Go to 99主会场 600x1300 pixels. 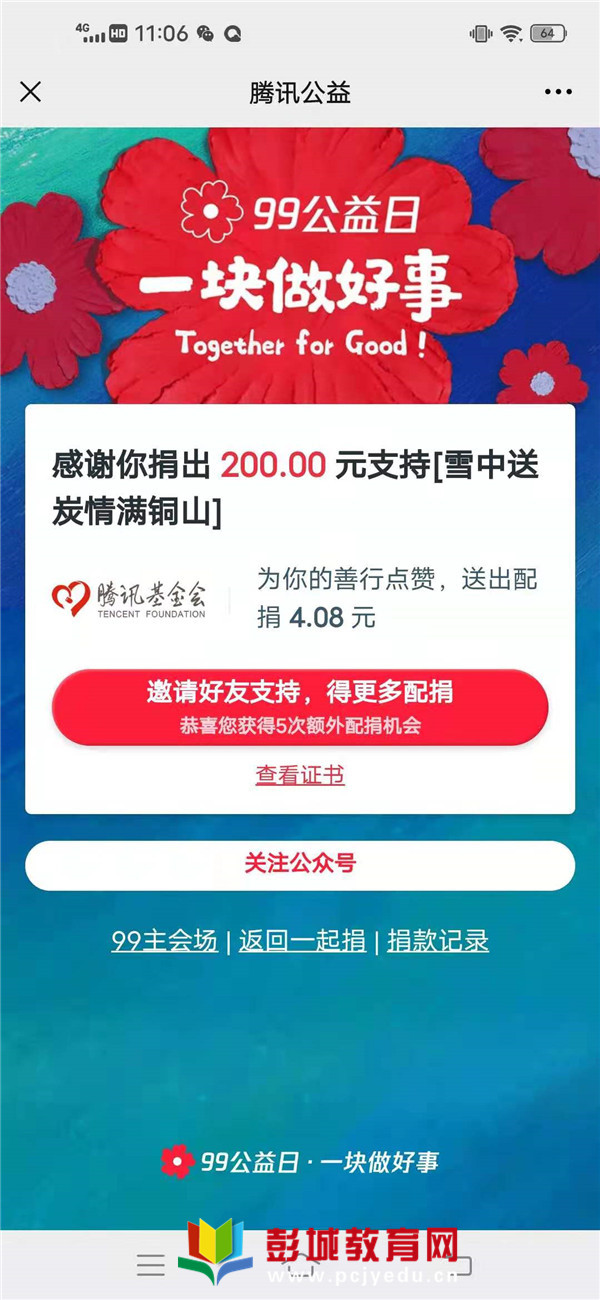pyautogui.click(x=165, y=941)
